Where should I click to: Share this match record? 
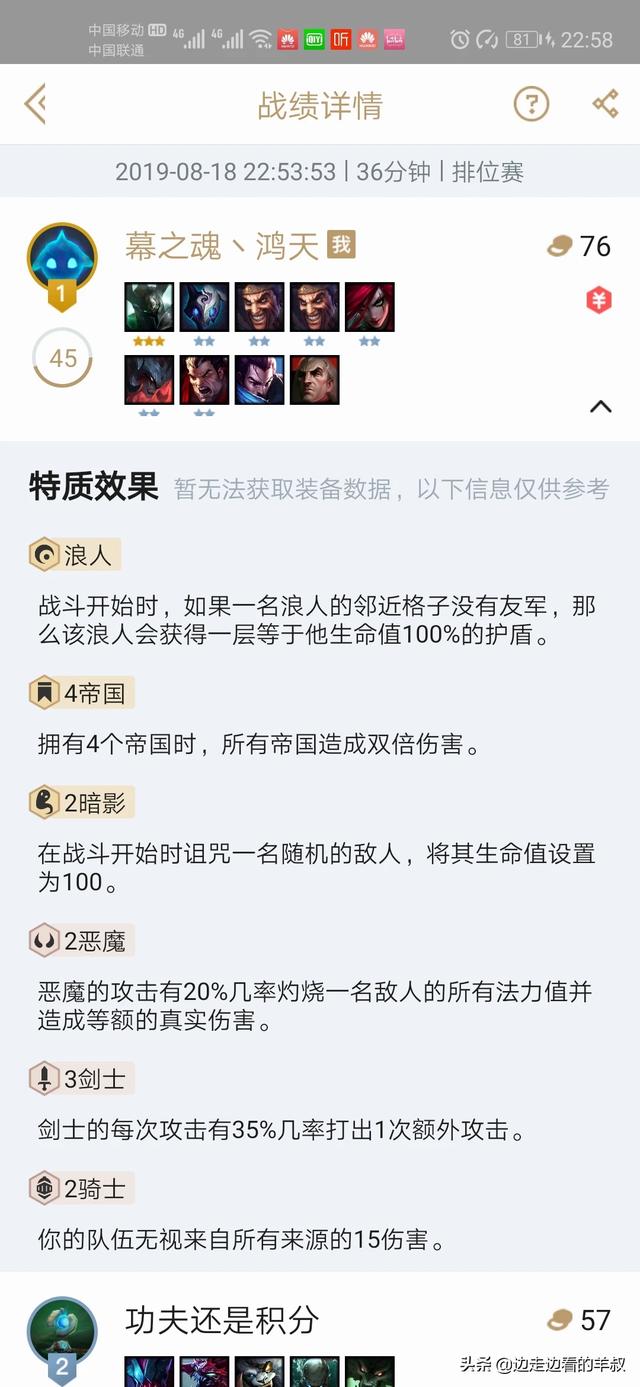click(x=605, y=104)
